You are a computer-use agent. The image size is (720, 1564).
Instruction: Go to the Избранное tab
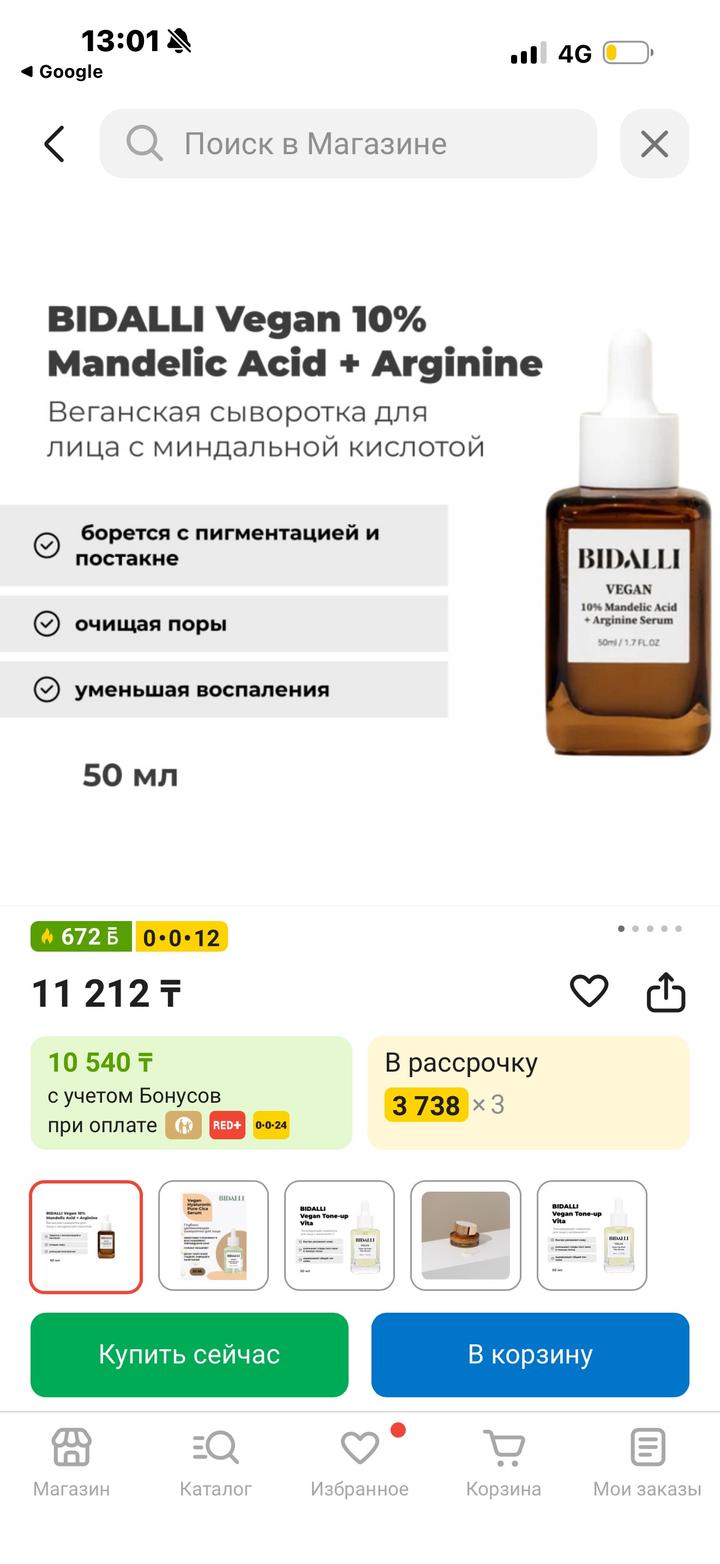point(359,1462)
